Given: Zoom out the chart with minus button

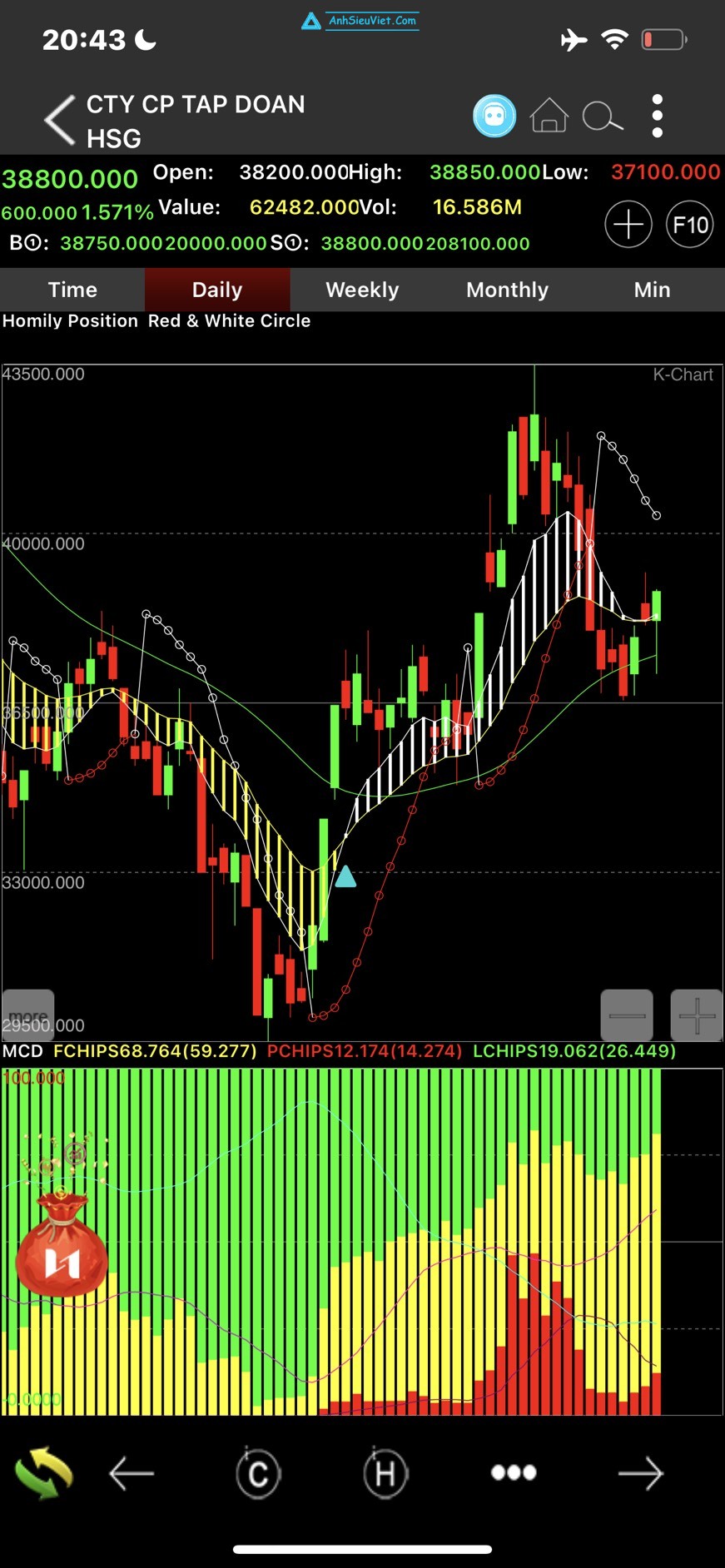Looking at the screenshot, I should point(627,1015).
